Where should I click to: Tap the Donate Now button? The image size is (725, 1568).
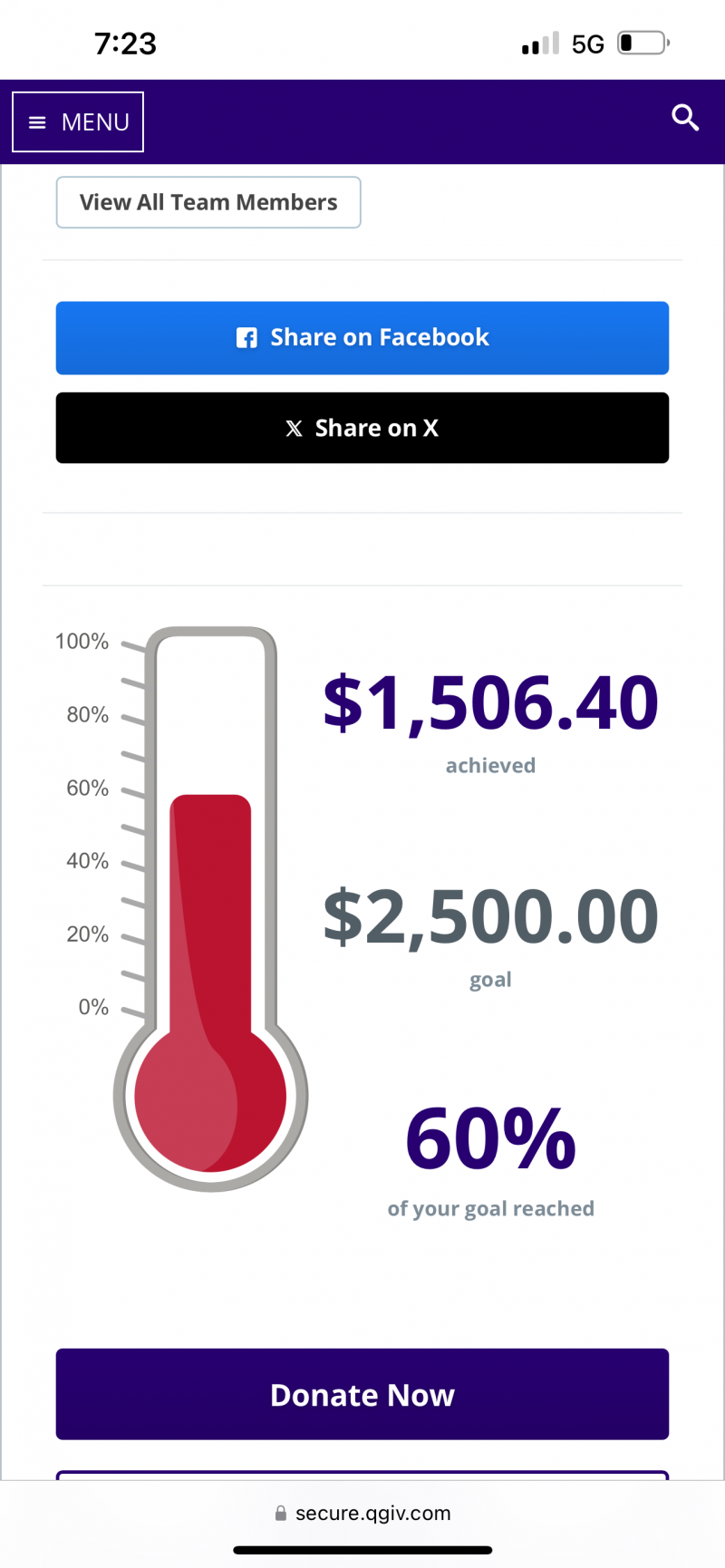tap(362, 1394)
